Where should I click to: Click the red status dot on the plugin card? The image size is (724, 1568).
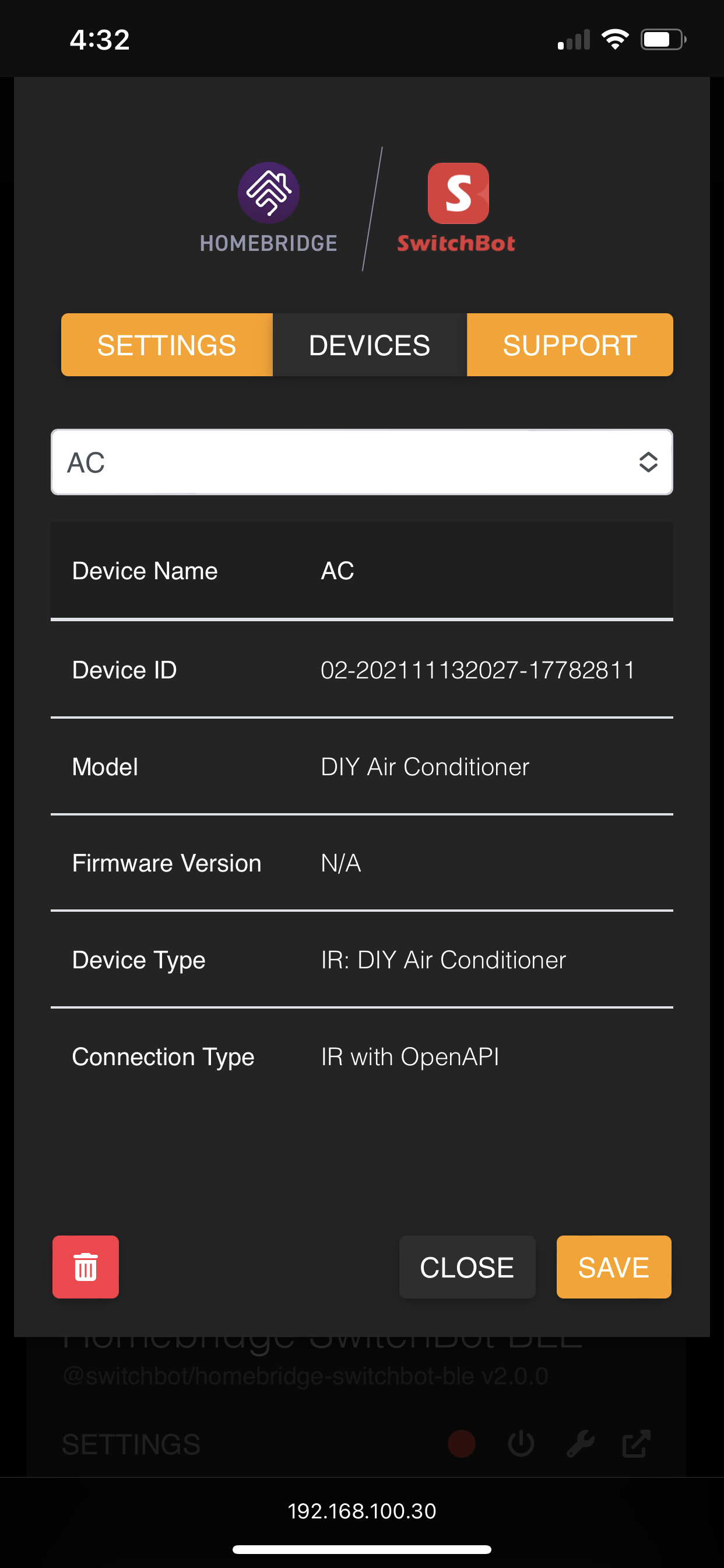461,1444
